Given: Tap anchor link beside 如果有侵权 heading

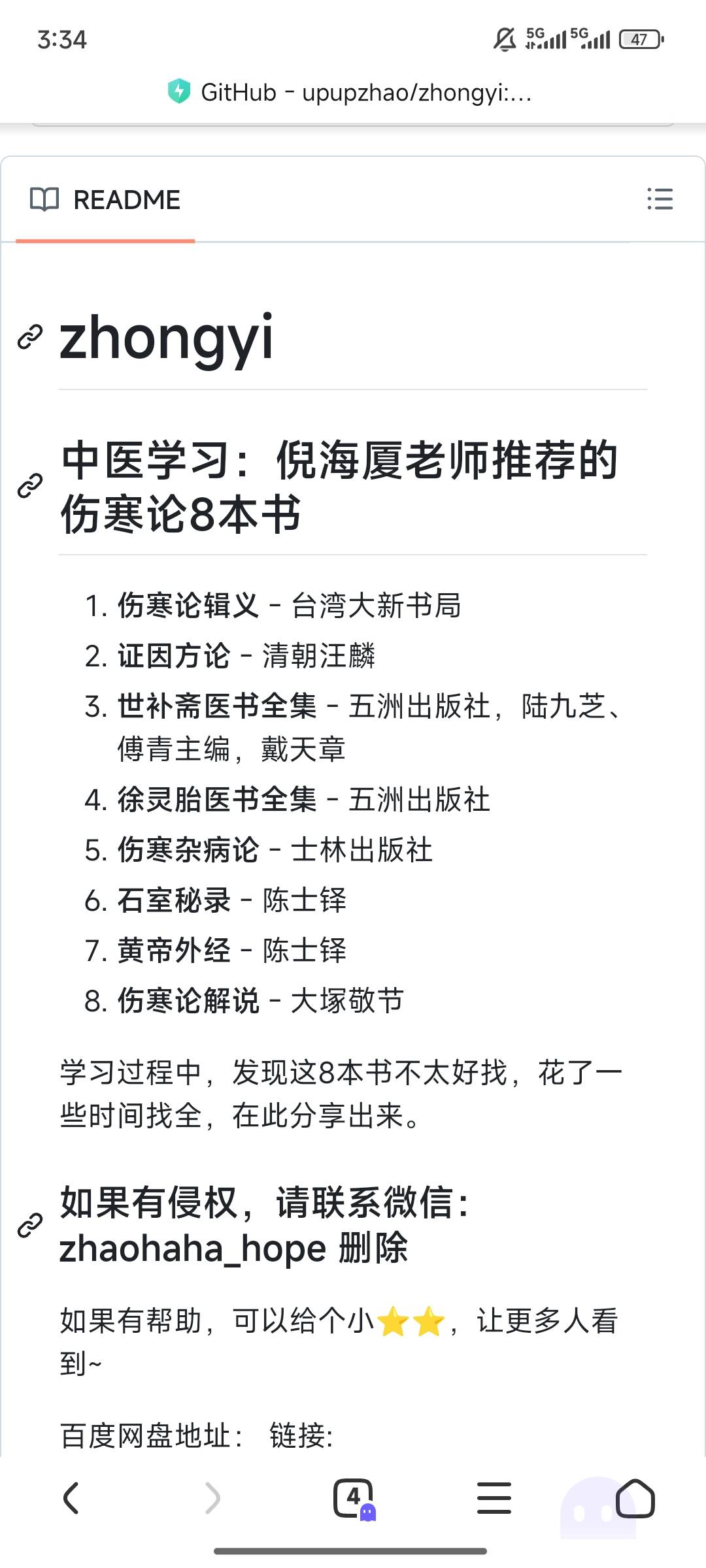Looking at the screenshot, I should click(x=30, y=1225).
